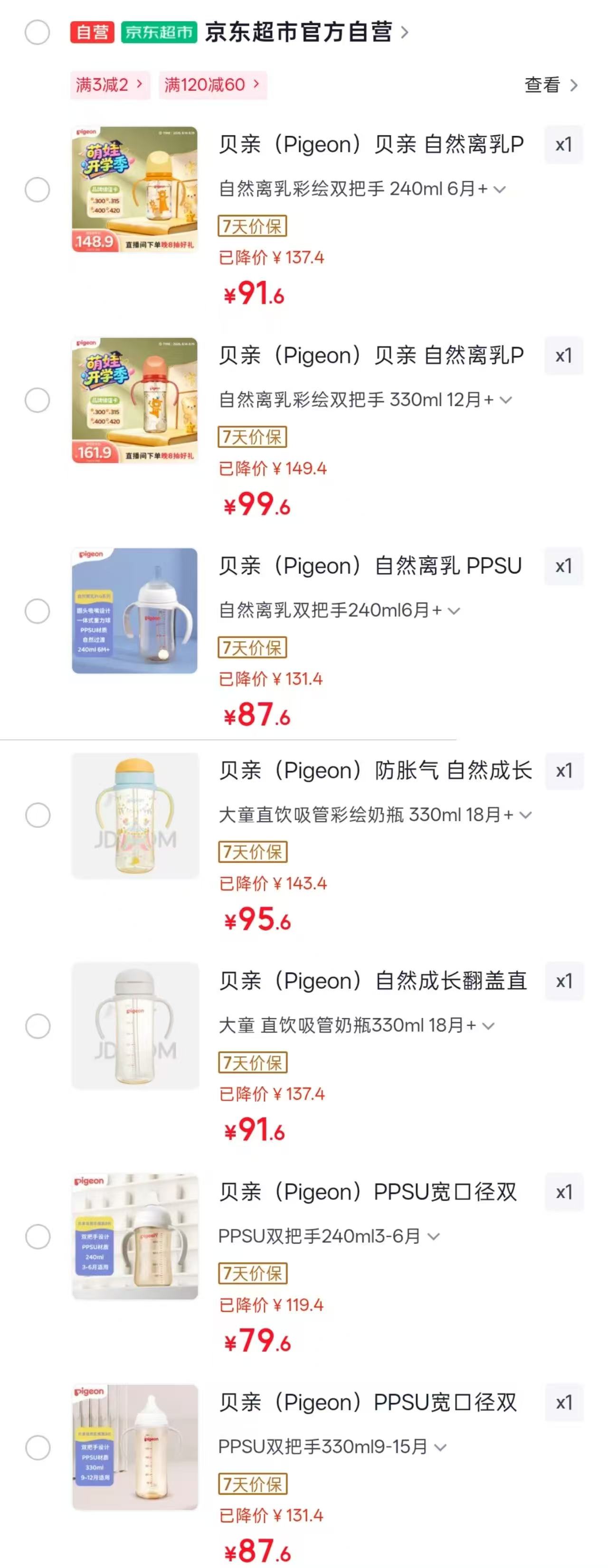Expand spec options for PPSU双把手330ml9-15月

(332, 1447)
